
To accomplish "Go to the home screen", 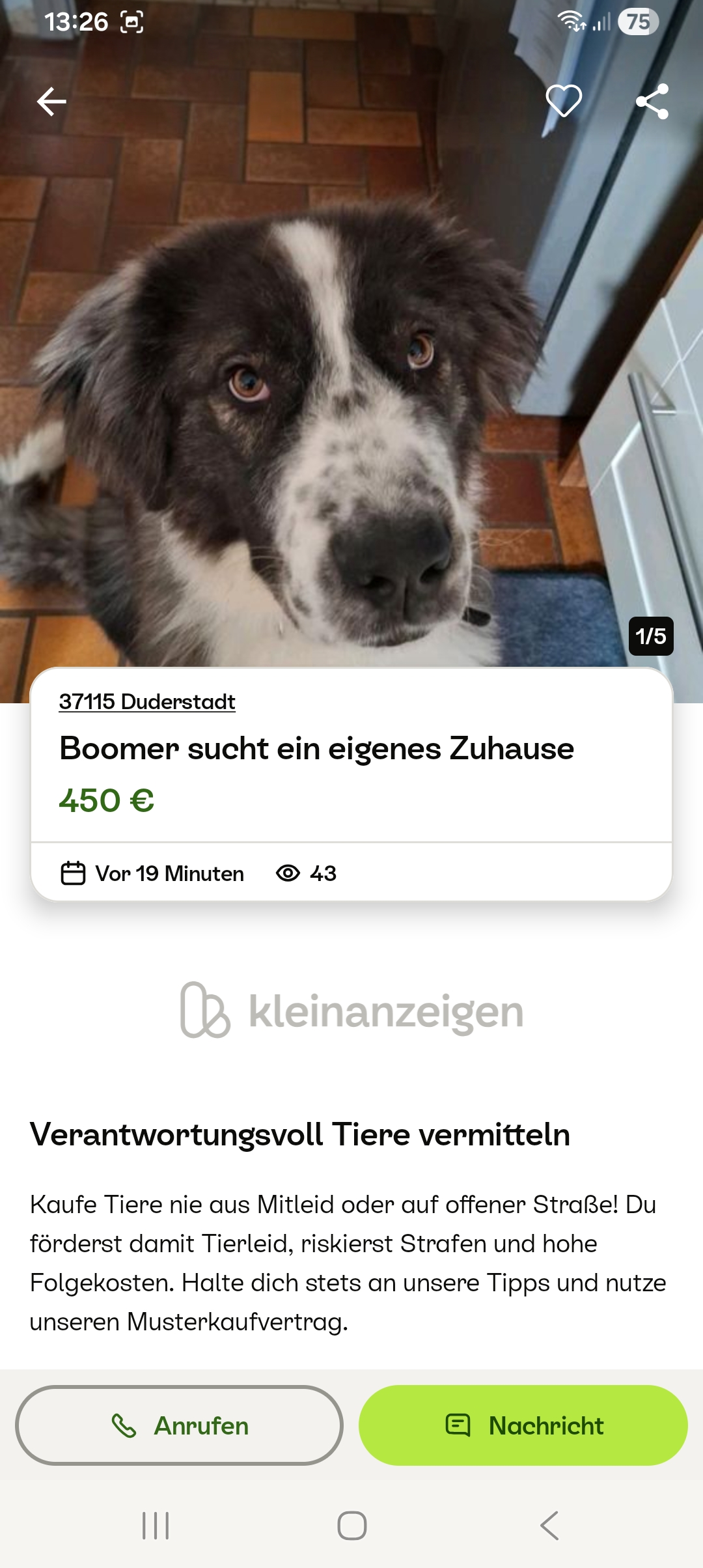I will pyautogui.click(x=352, y=1526).
